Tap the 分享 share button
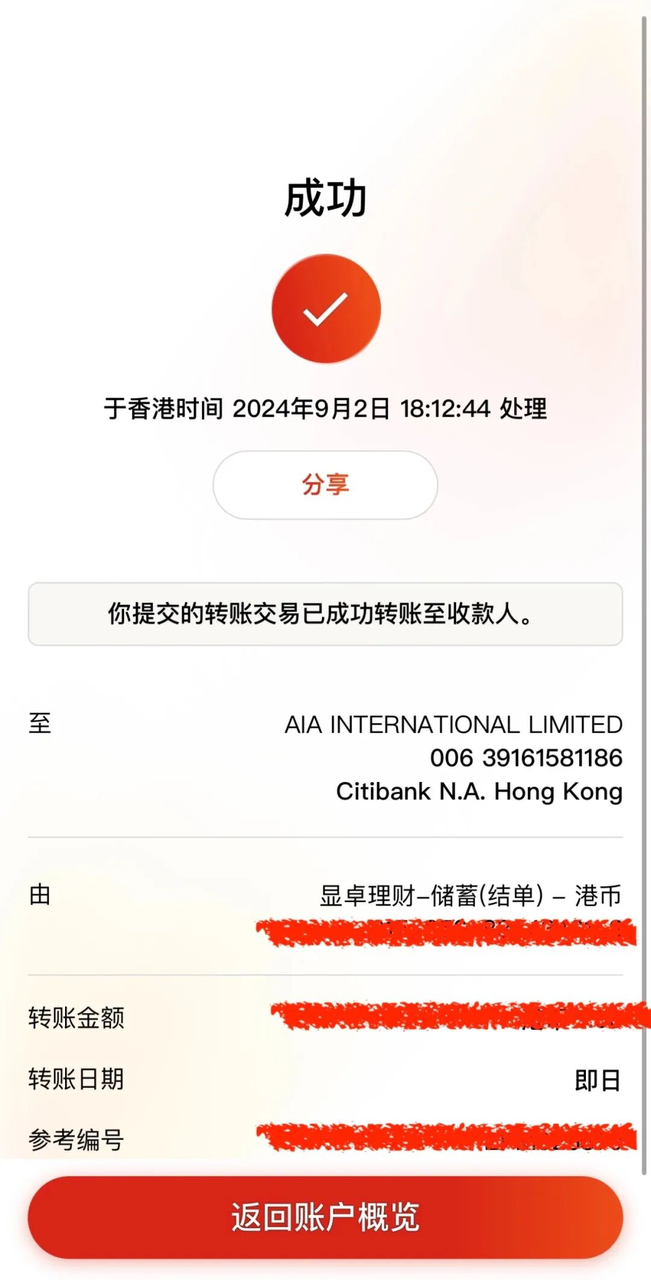The height and width of the screenshot is (1280, 651). click(325, 485)
